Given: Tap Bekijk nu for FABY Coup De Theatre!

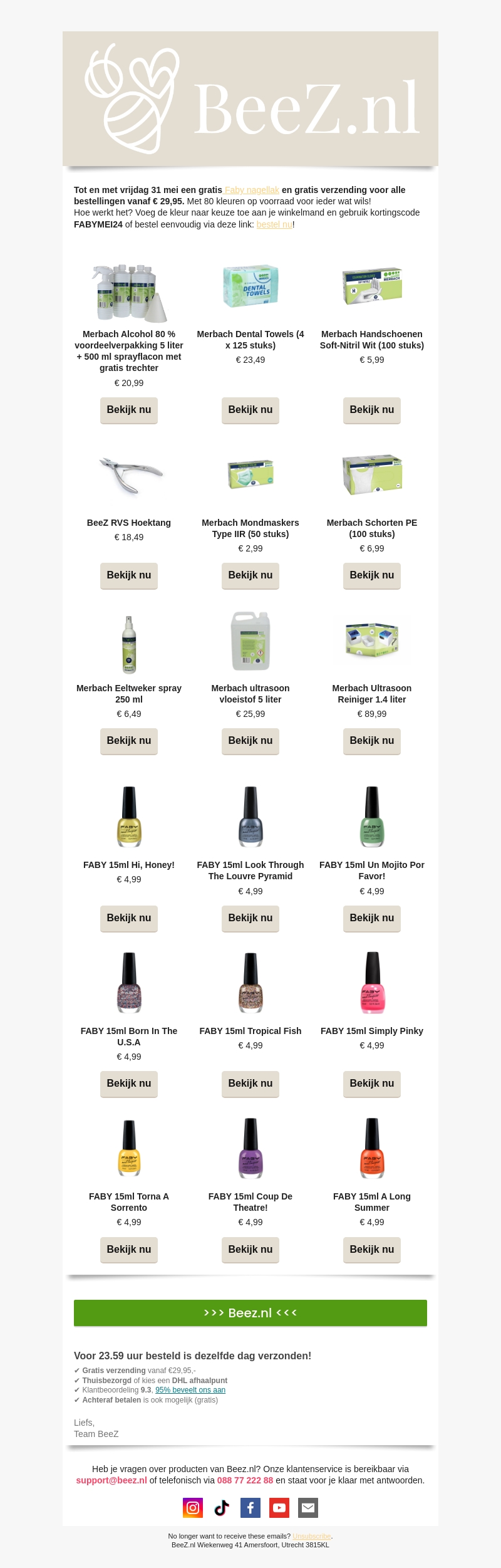Looking at the screenshot, I should click(250, 1250).
